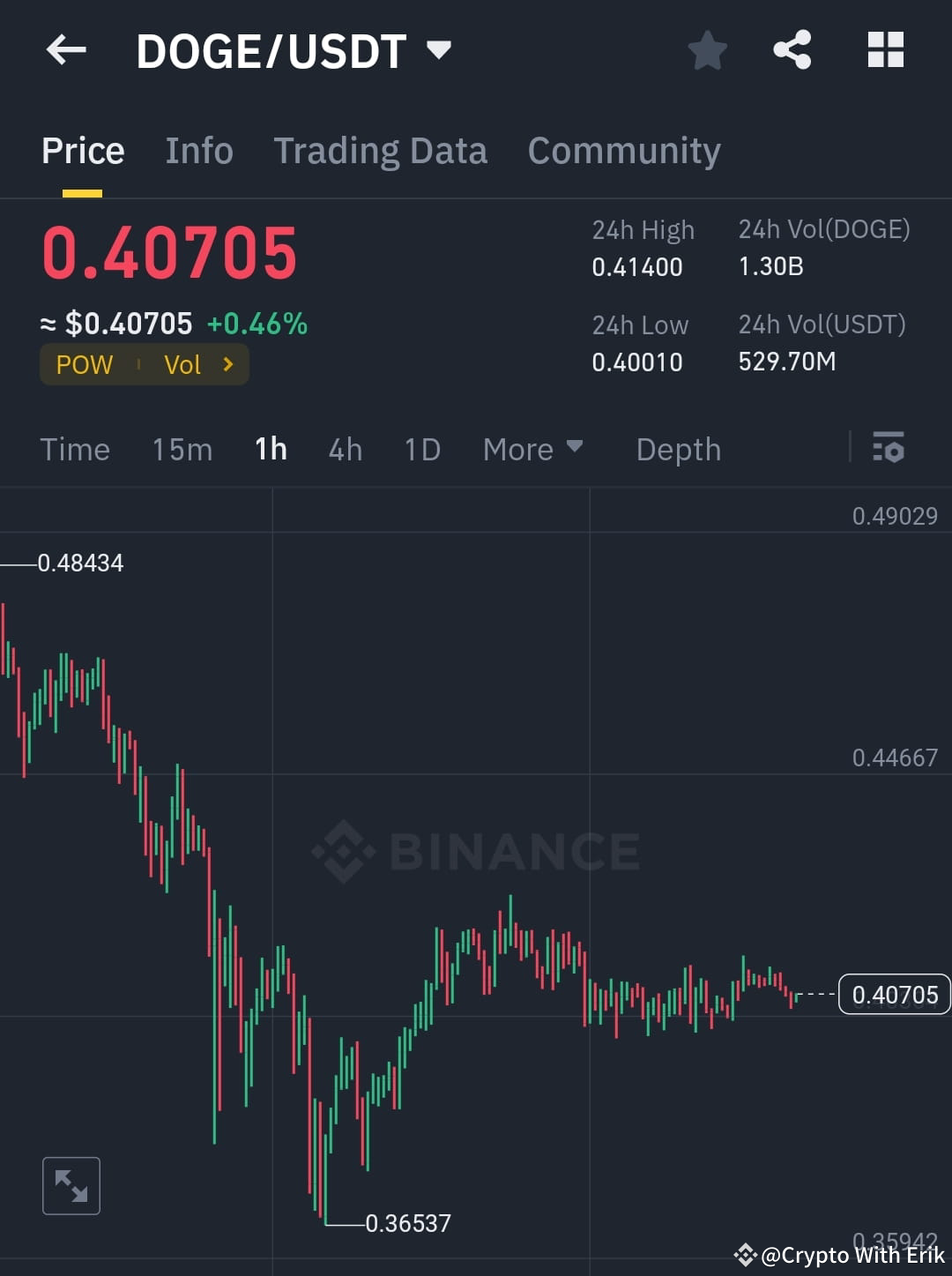
Task: Switch to the 15m candle interval
Action: click(x=182, y=449)
